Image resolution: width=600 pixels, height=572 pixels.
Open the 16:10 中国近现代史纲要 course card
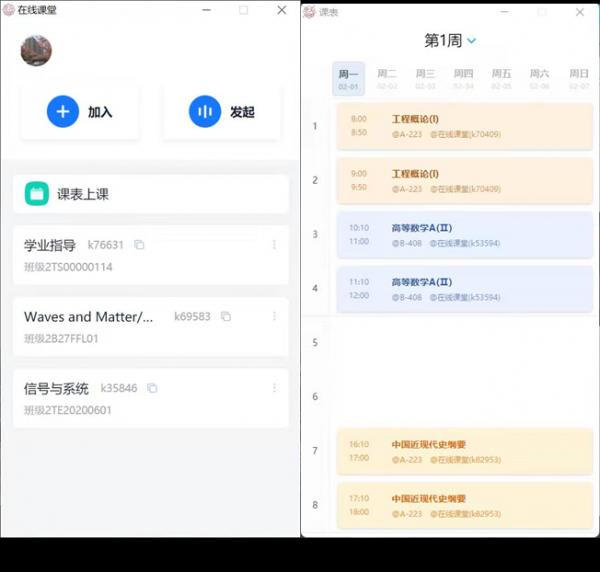pos(465,451)
